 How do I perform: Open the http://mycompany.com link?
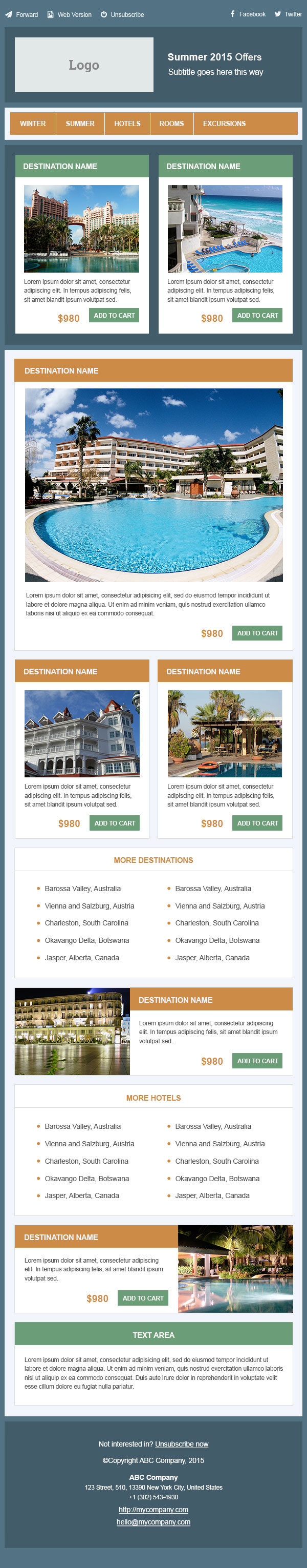153,1510
